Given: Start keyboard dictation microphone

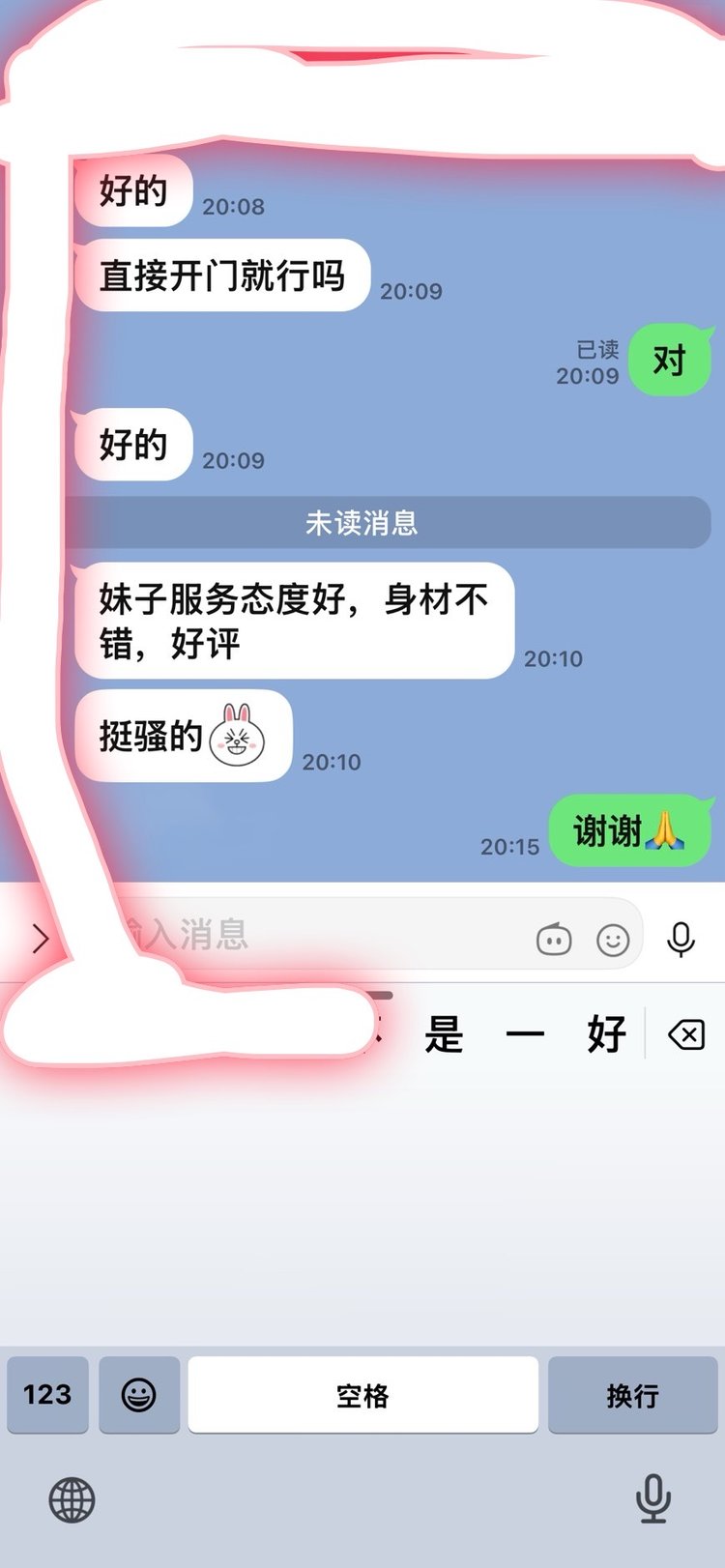Looking at the screenshot, I should (653, 1498).
